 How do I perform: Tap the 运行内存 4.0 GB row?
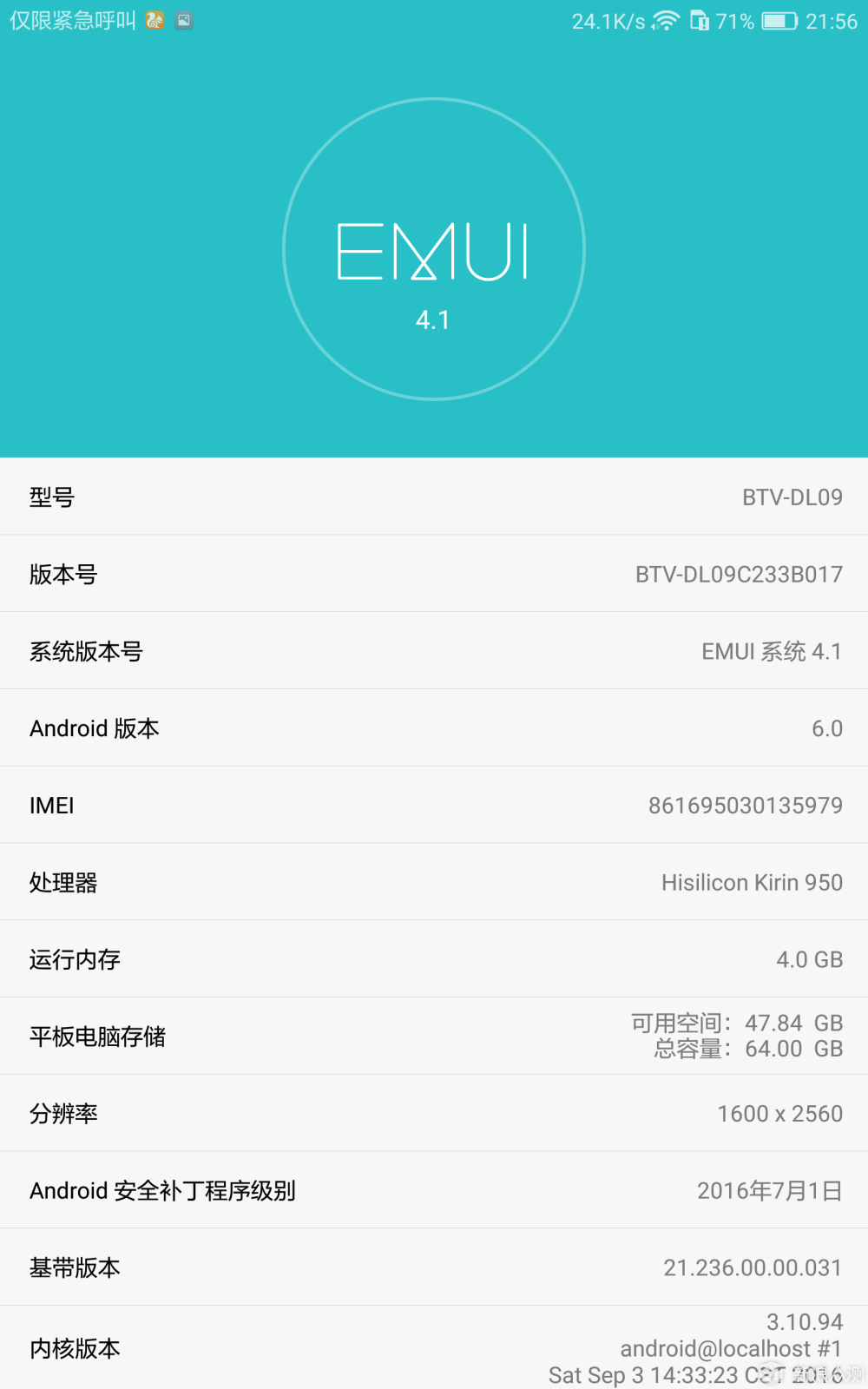pos(434,959)
